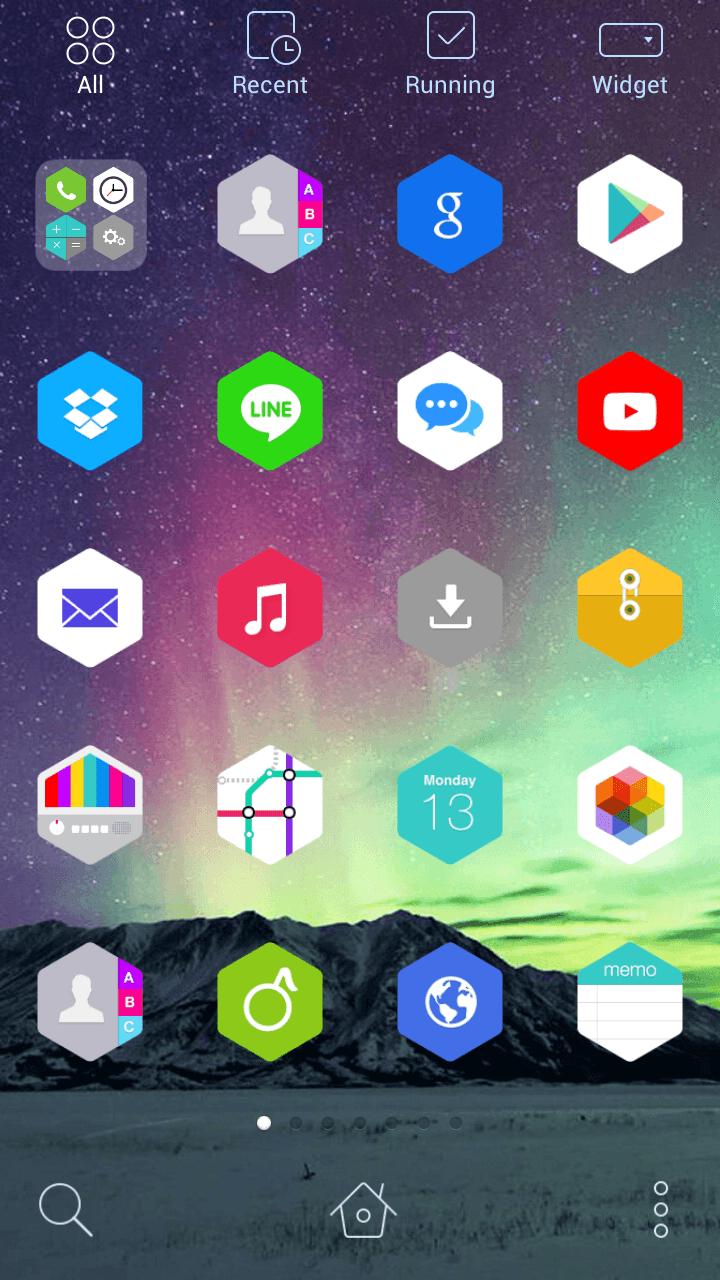Open the LINE messenger app

pyautogui.click(x=270, y=411)
